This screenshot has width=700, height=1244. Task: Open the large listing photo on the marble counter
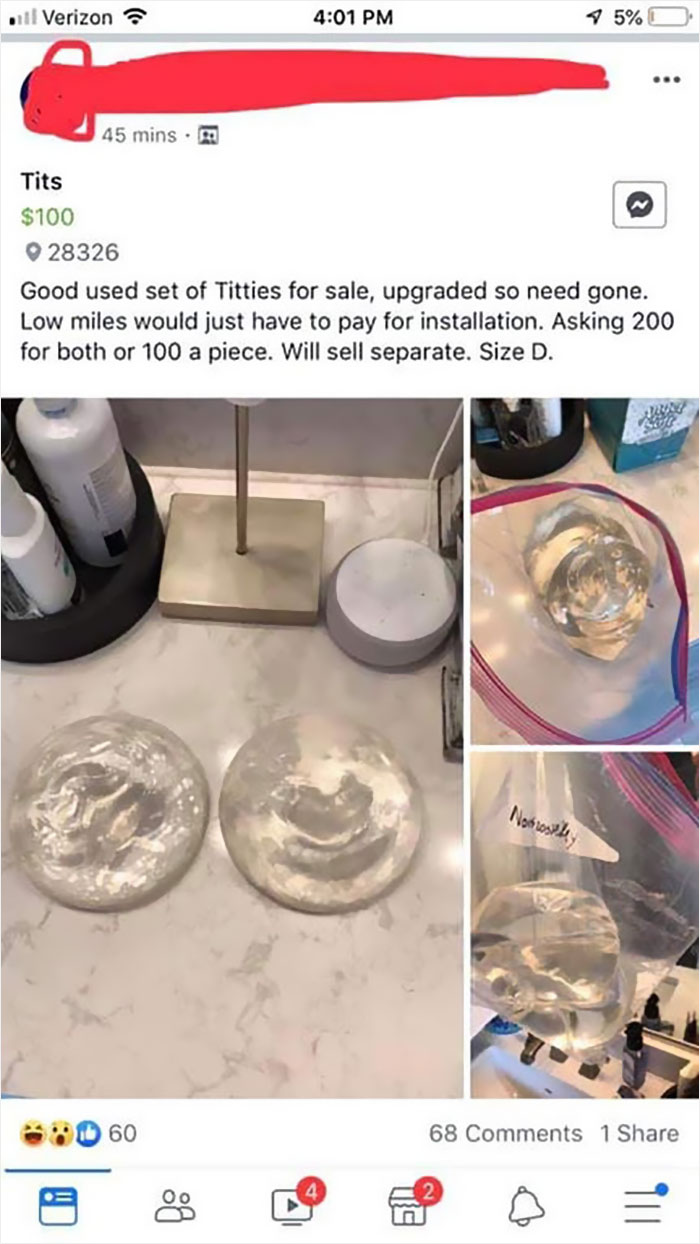point(232,746)
